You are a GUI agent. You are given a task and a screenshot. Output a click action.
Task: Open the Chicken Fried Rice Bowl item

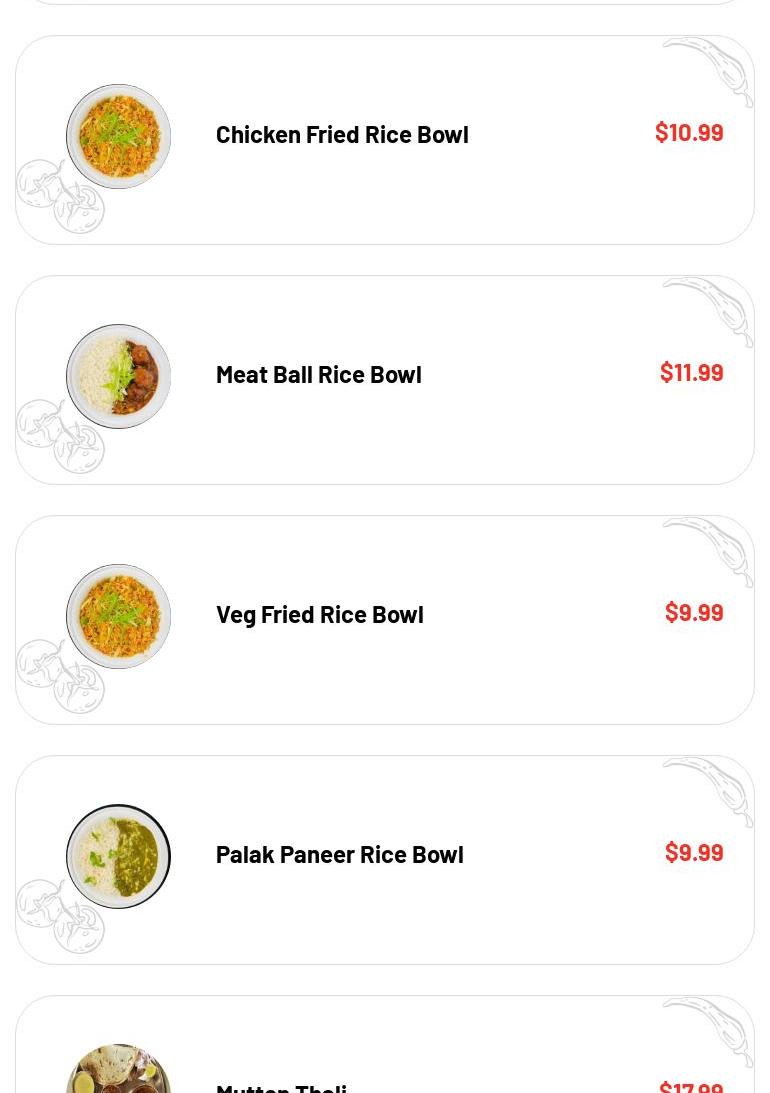pyautogui.click(x=342, y=135)
